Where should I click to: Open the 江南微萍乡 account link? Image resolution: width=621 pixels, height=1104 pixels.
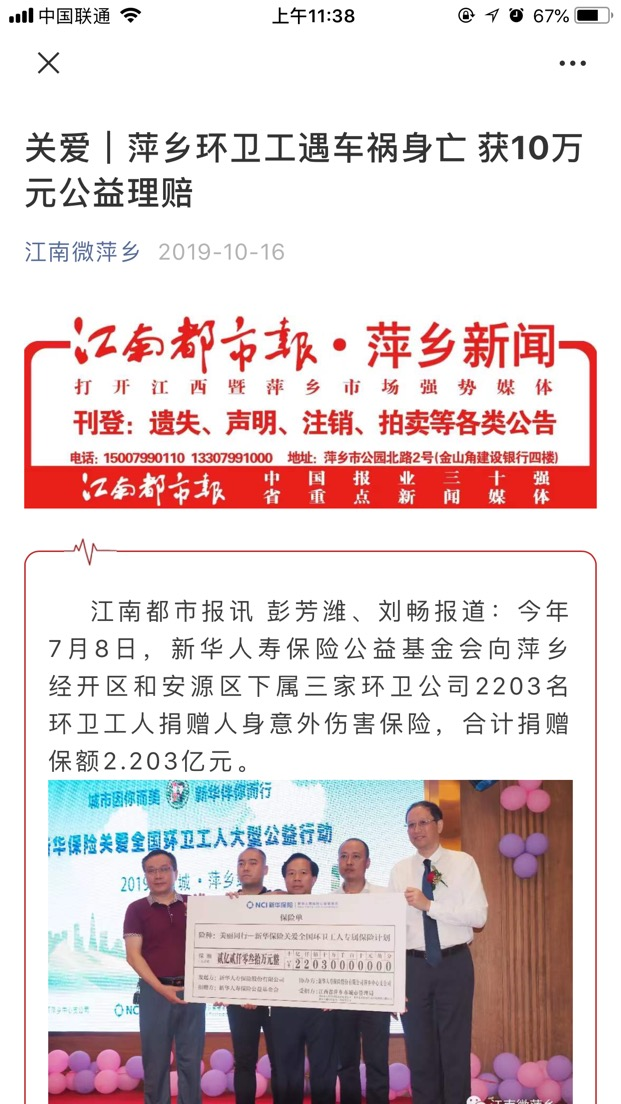(83, 251)
